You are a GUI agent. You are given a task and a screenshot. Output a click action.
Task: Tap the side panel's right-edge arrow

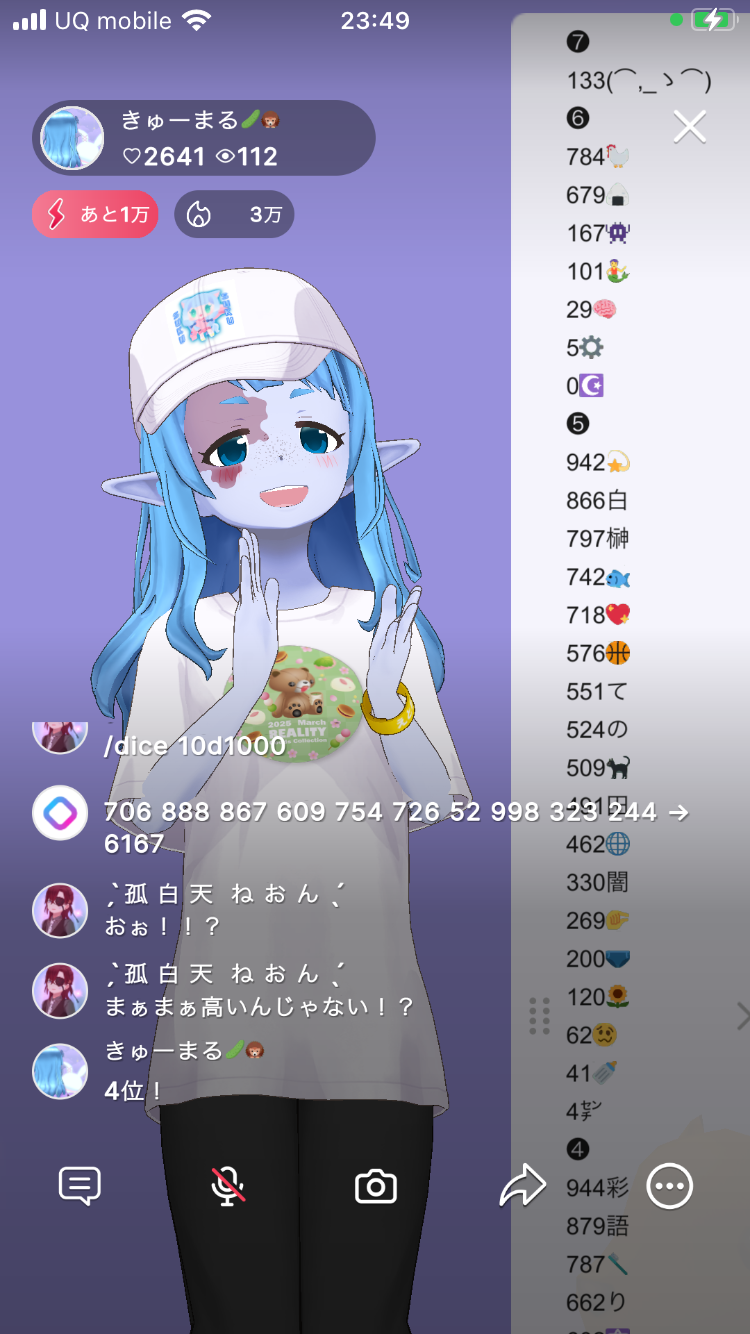pyautogui.click(x=742, y=1016)
